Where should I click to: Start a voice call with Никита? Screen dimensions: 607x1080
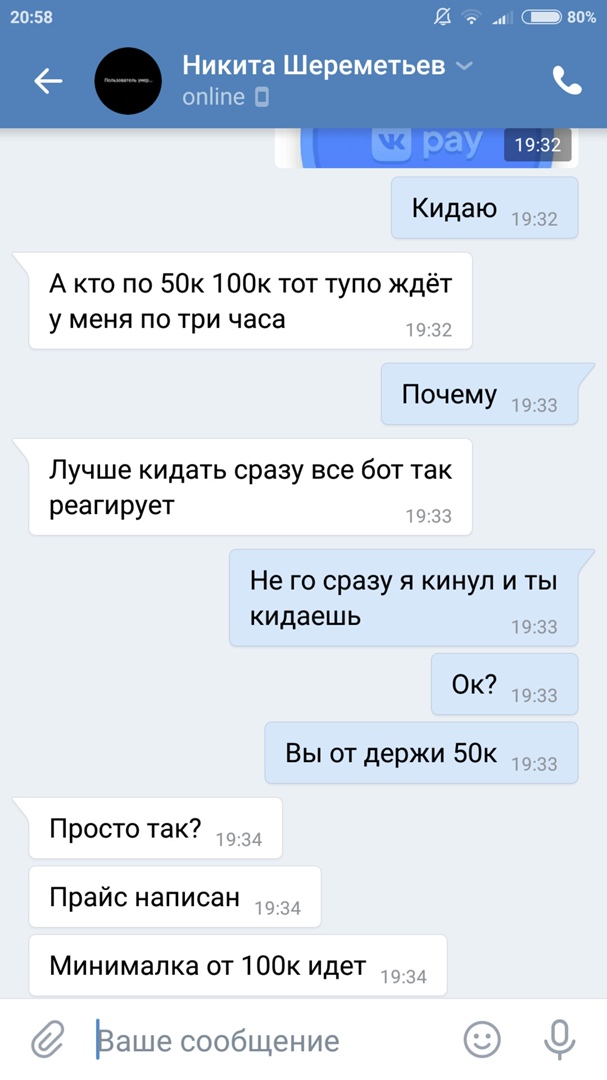click(567, 81)
